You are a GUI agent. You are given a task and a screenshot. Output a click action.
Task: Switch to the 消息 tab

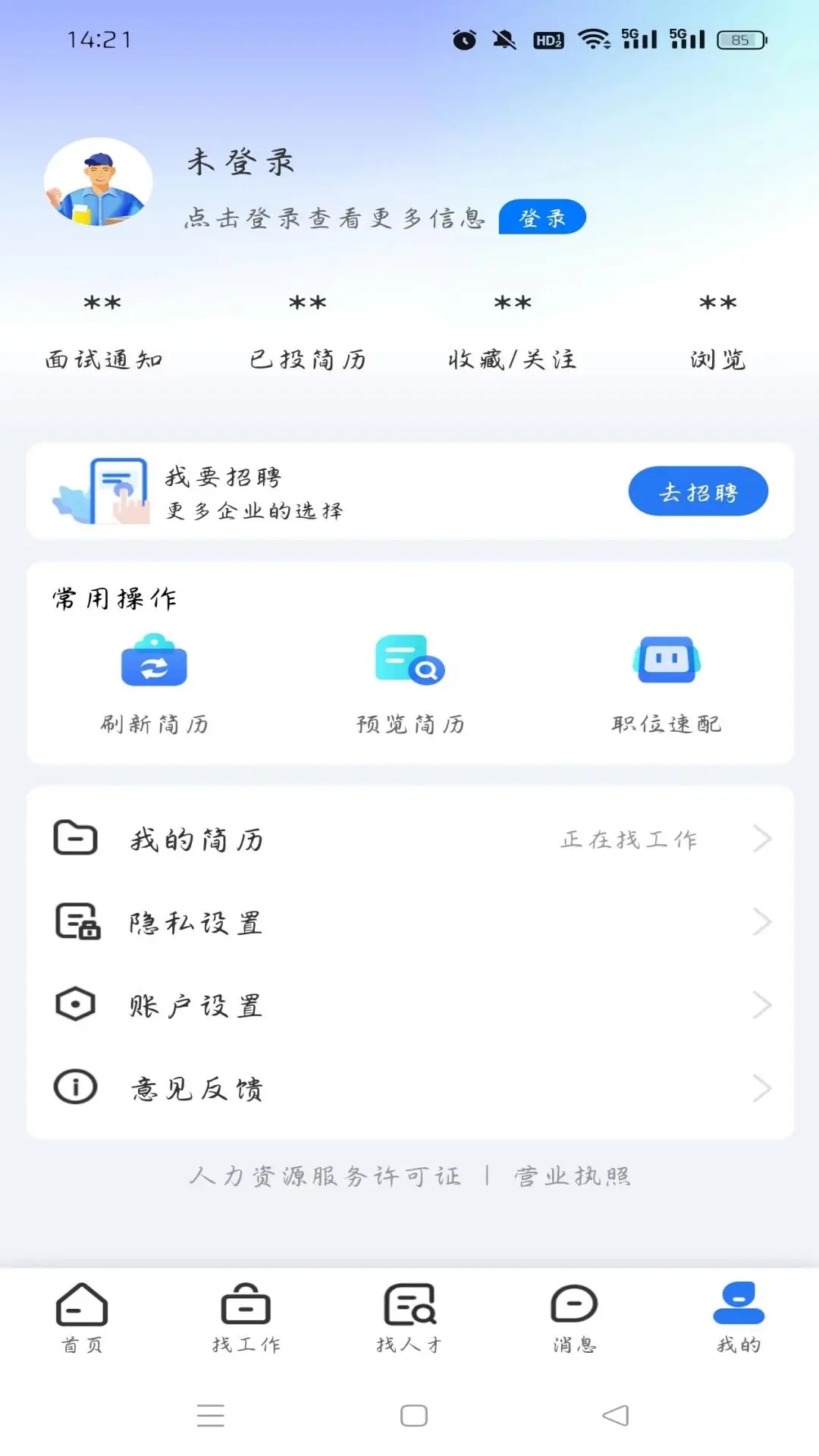click(573, 1318)
